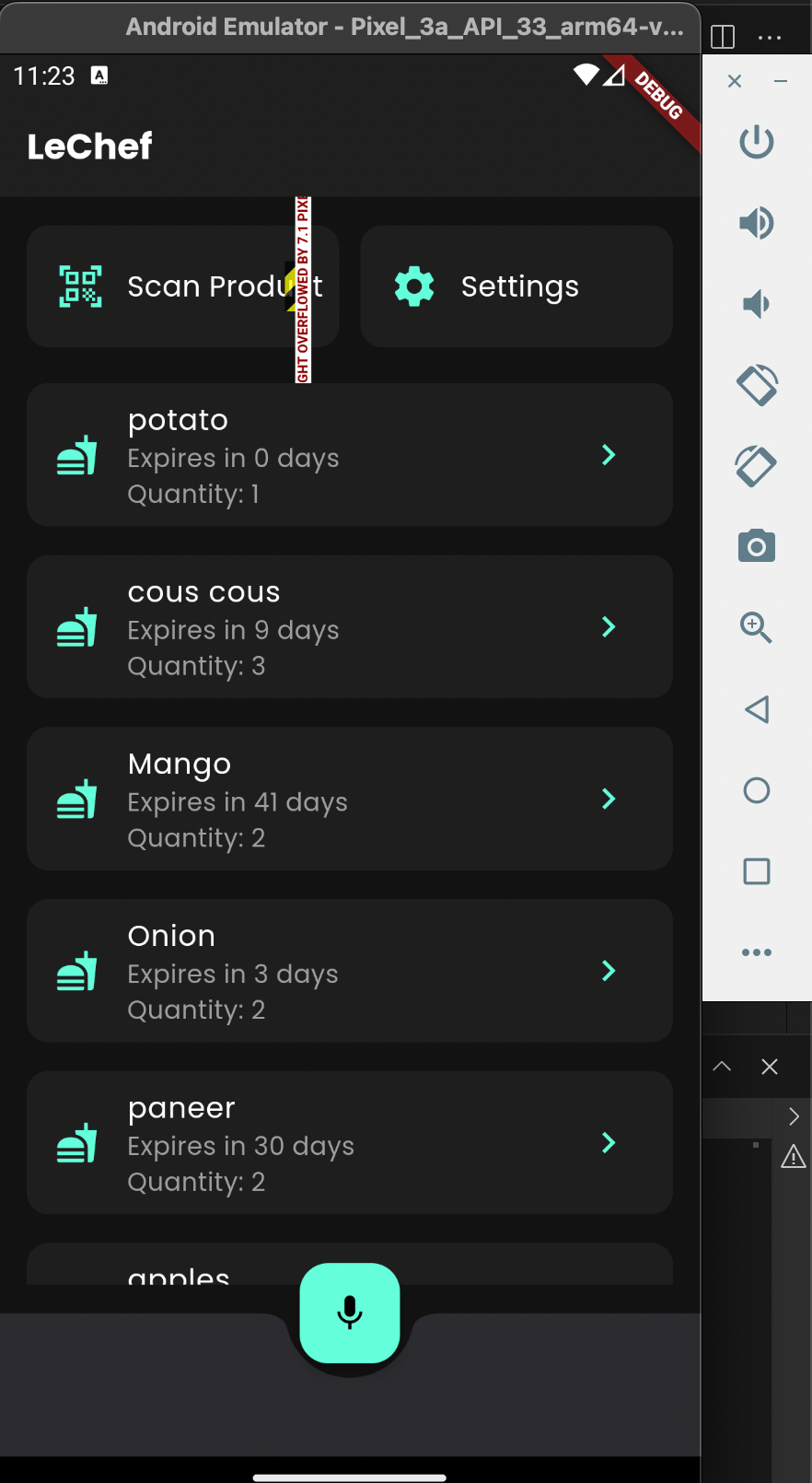This screenshot has height=1483, width=812.
Task: Open recent apps with the emulator square button
Action: [757, 871]
